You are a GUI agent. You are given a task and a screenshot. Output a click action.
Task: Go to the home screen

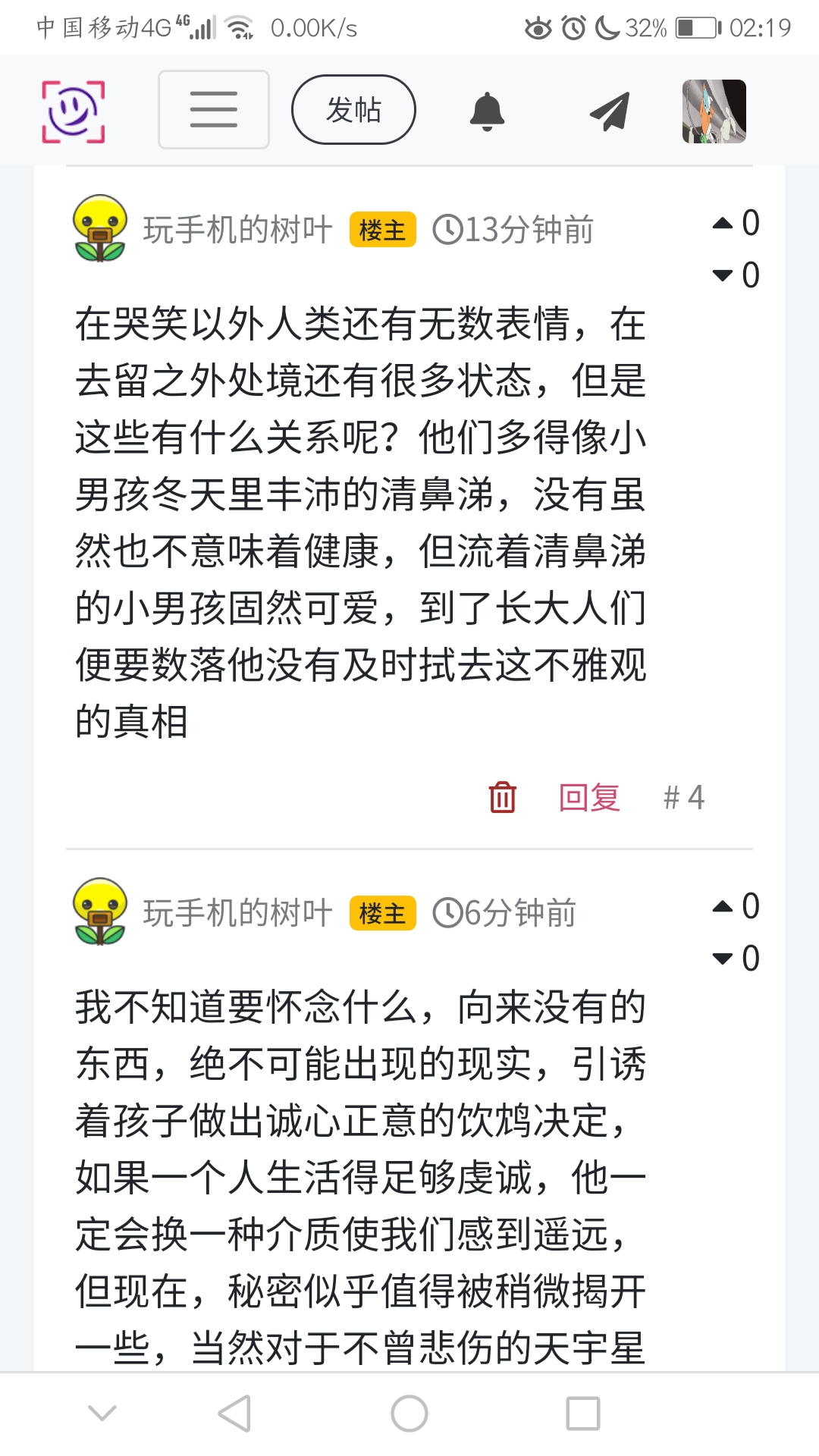(x=409, y=1414)
